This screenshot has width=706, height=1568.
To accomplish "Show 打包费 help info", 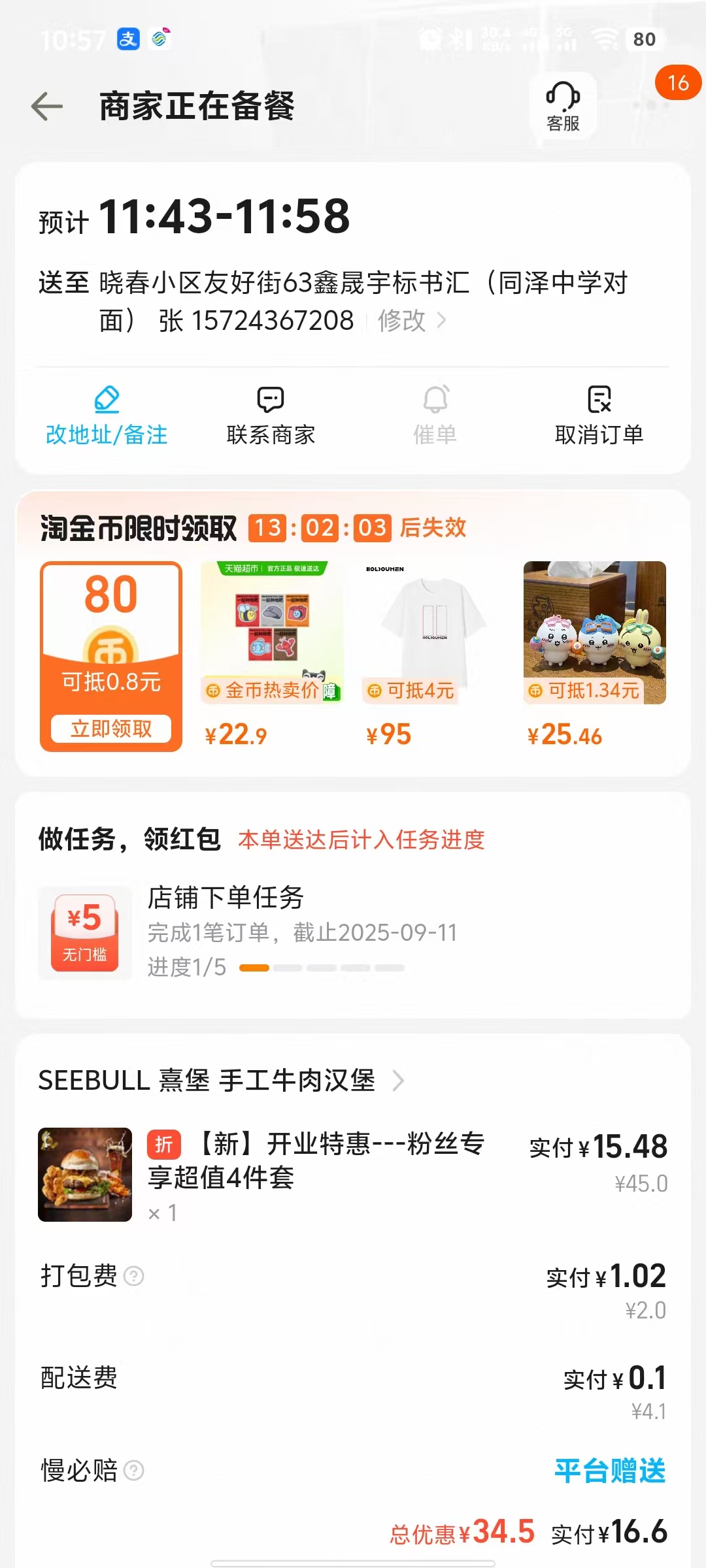I will [134, 1275].
